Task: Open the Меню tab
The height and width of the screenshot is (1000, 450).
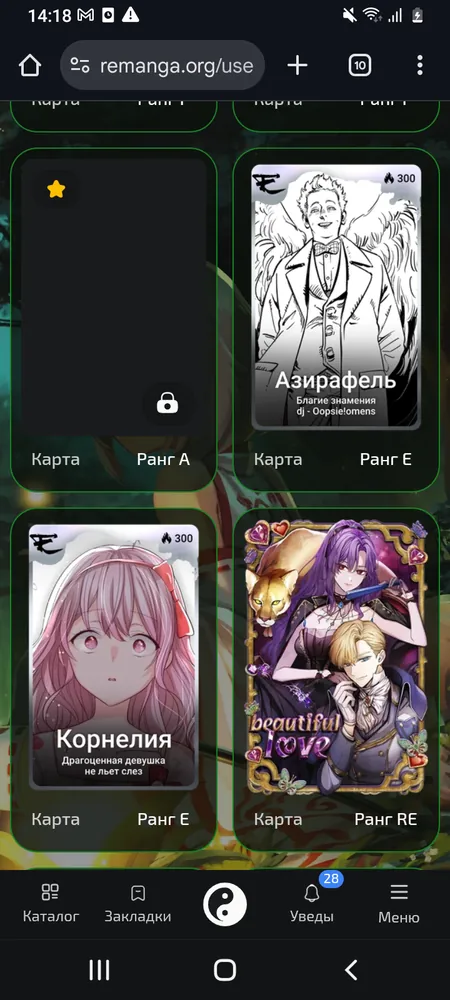Action: tap(399, 904)
